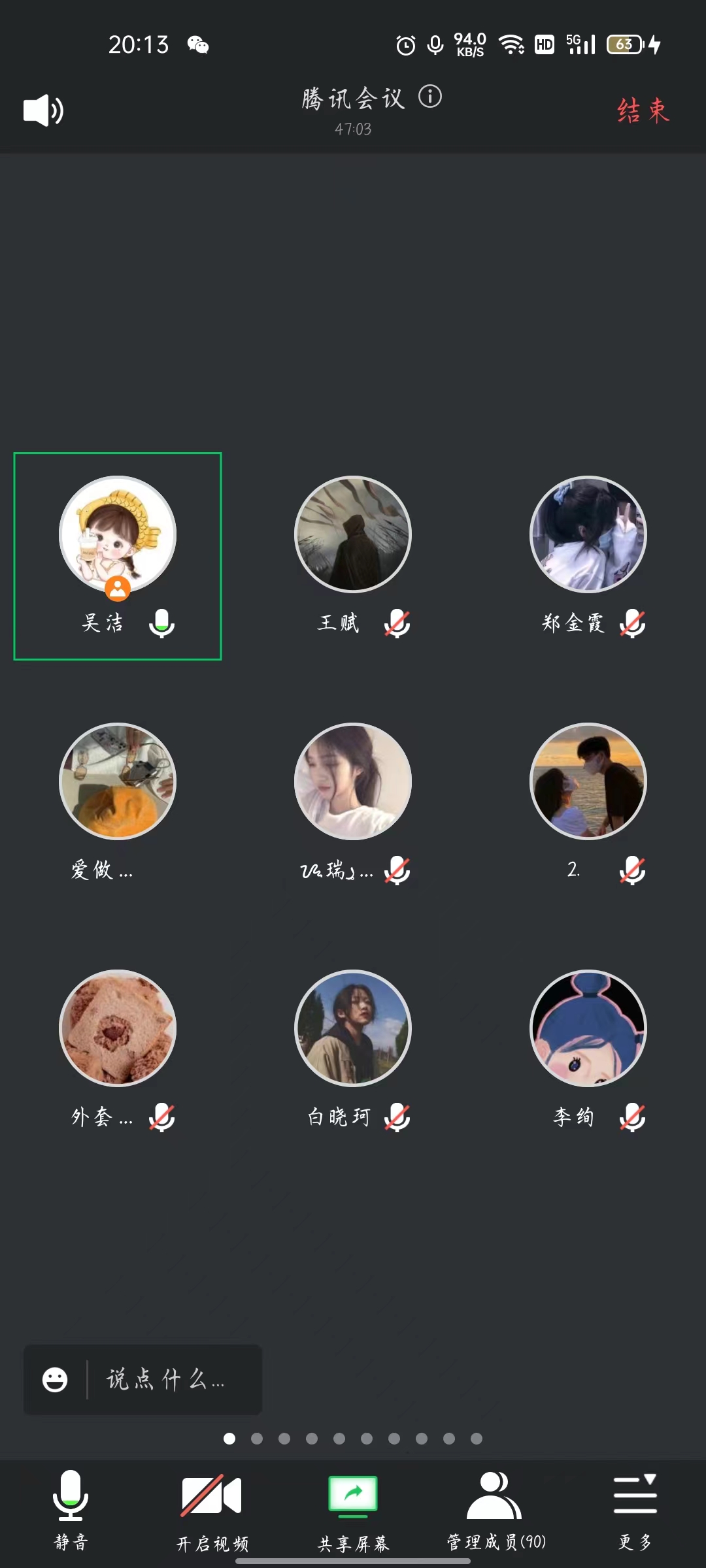Image resolution: width=706 pixels, height=1568 pixels.
Task: Open the meeting info icon
Action: pyautogui.click(x=430, y=97)
